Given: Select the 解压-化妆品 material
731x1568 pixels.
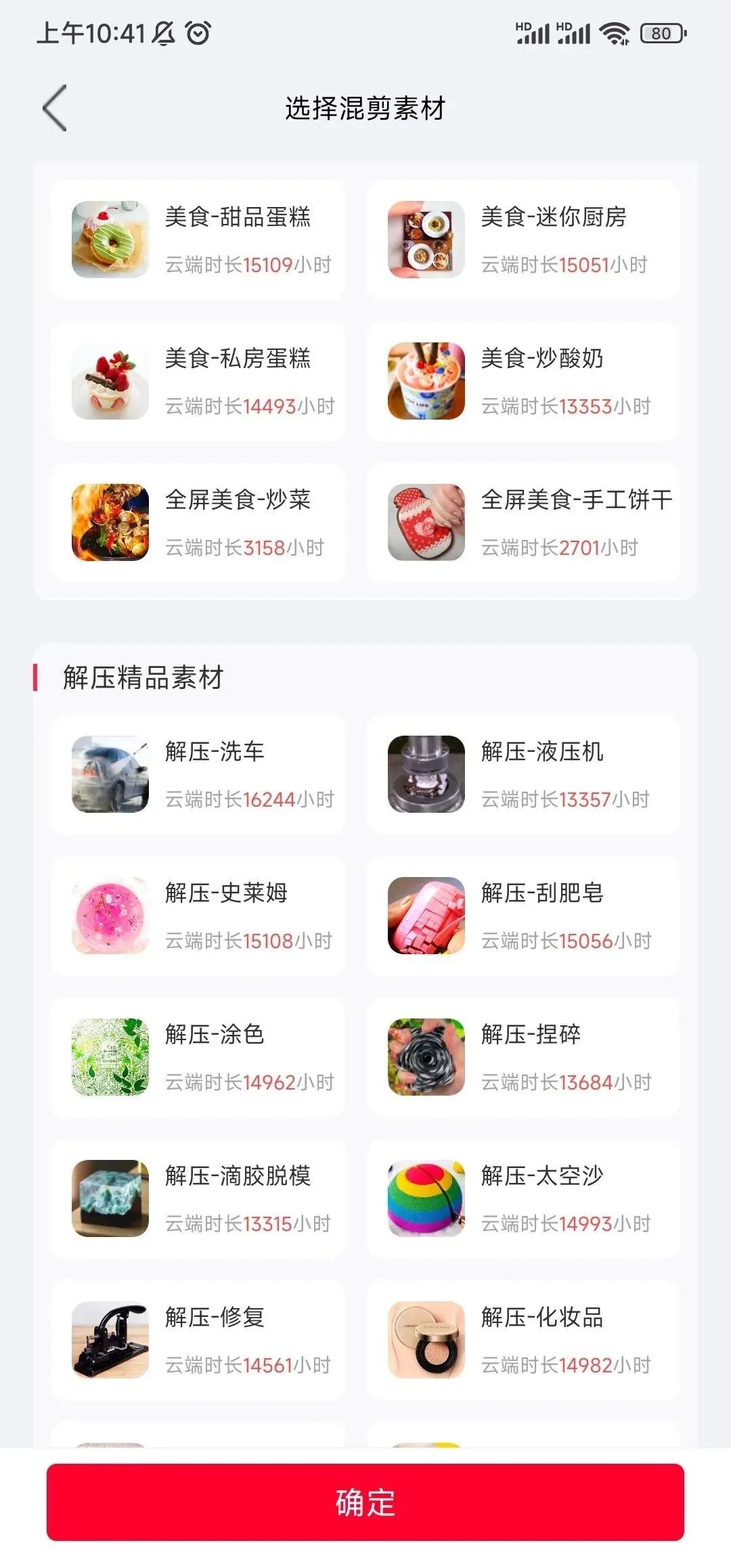Looking at the screenshot, I should coord(523,1340).
